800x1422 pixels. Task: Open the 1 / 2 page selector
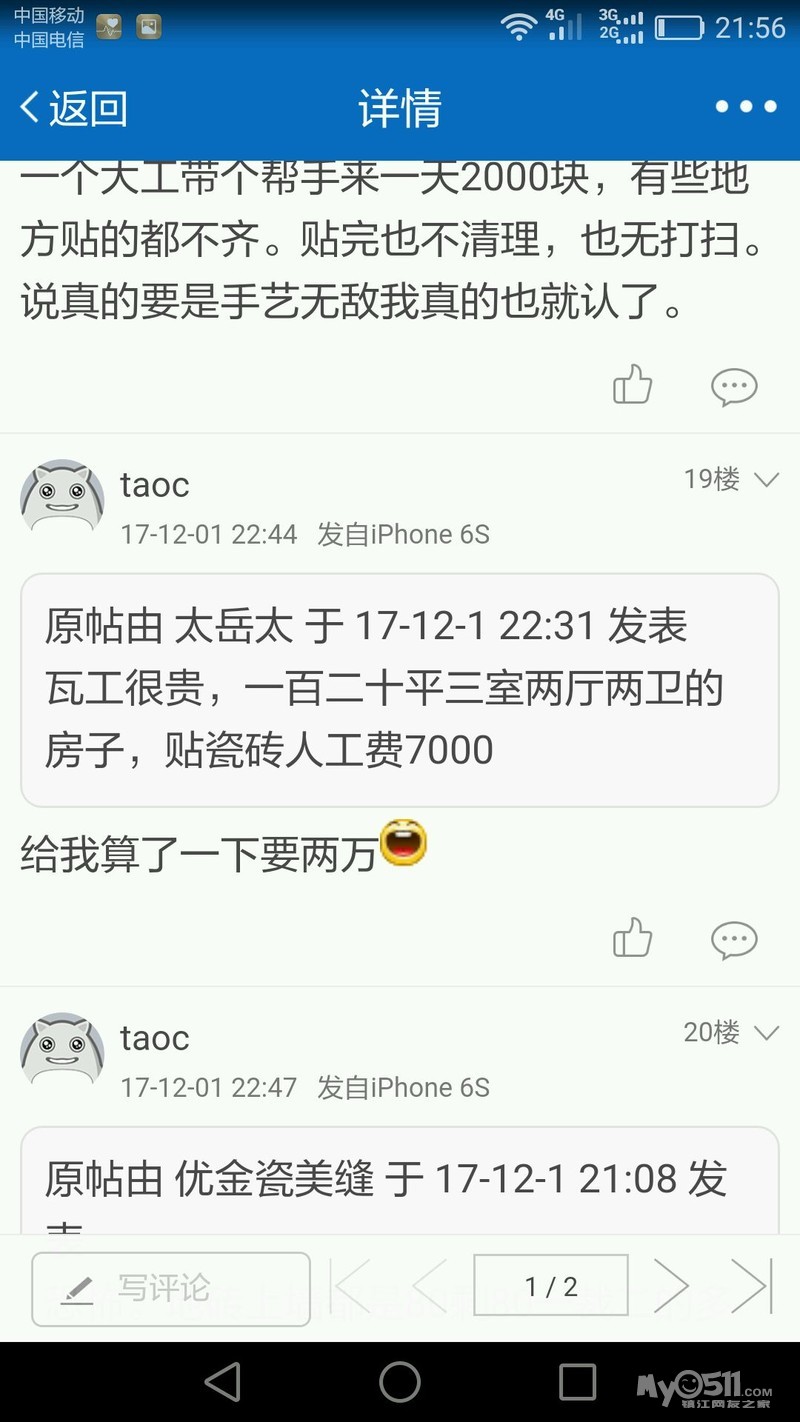(551, 1286)
